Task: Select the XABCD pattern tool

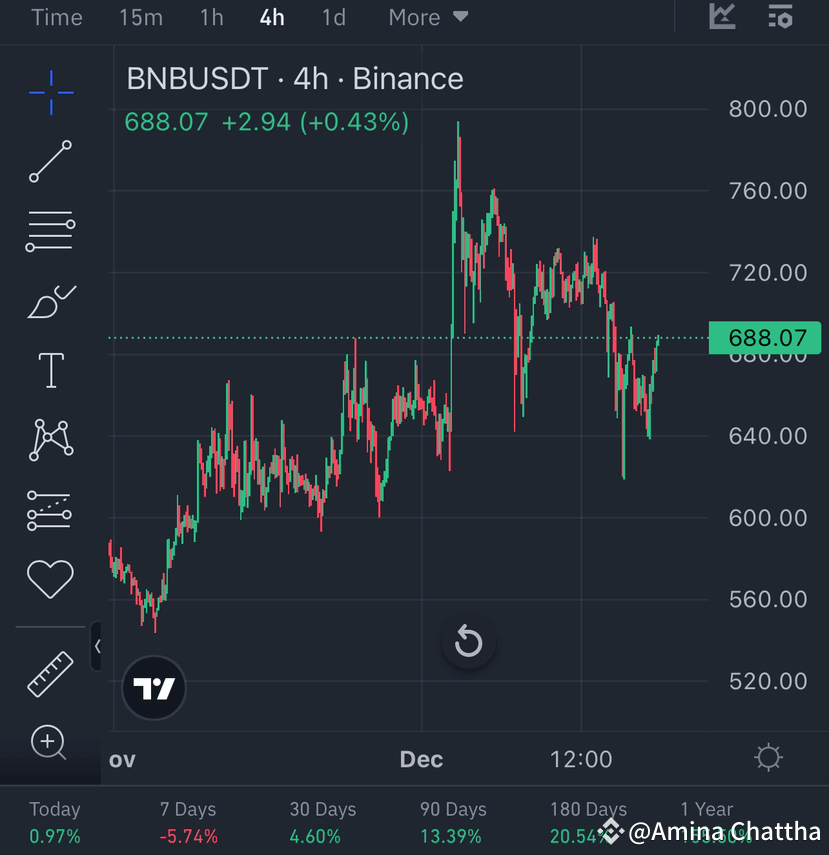Action: coord(50,440)
